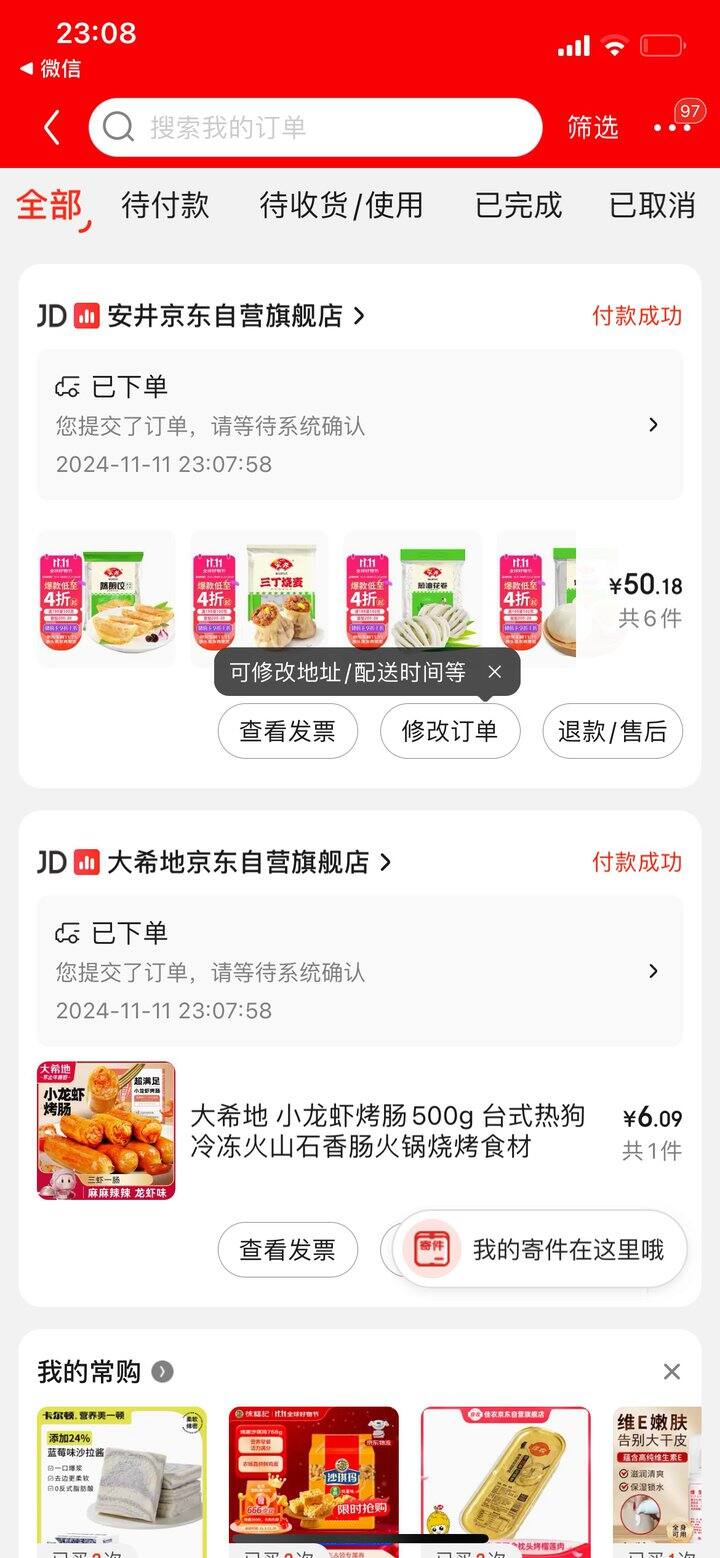The height and width of the screenshot is (1558, 720).
Task: Tap the back arrow to leave order list
Action: pos(49,127)
